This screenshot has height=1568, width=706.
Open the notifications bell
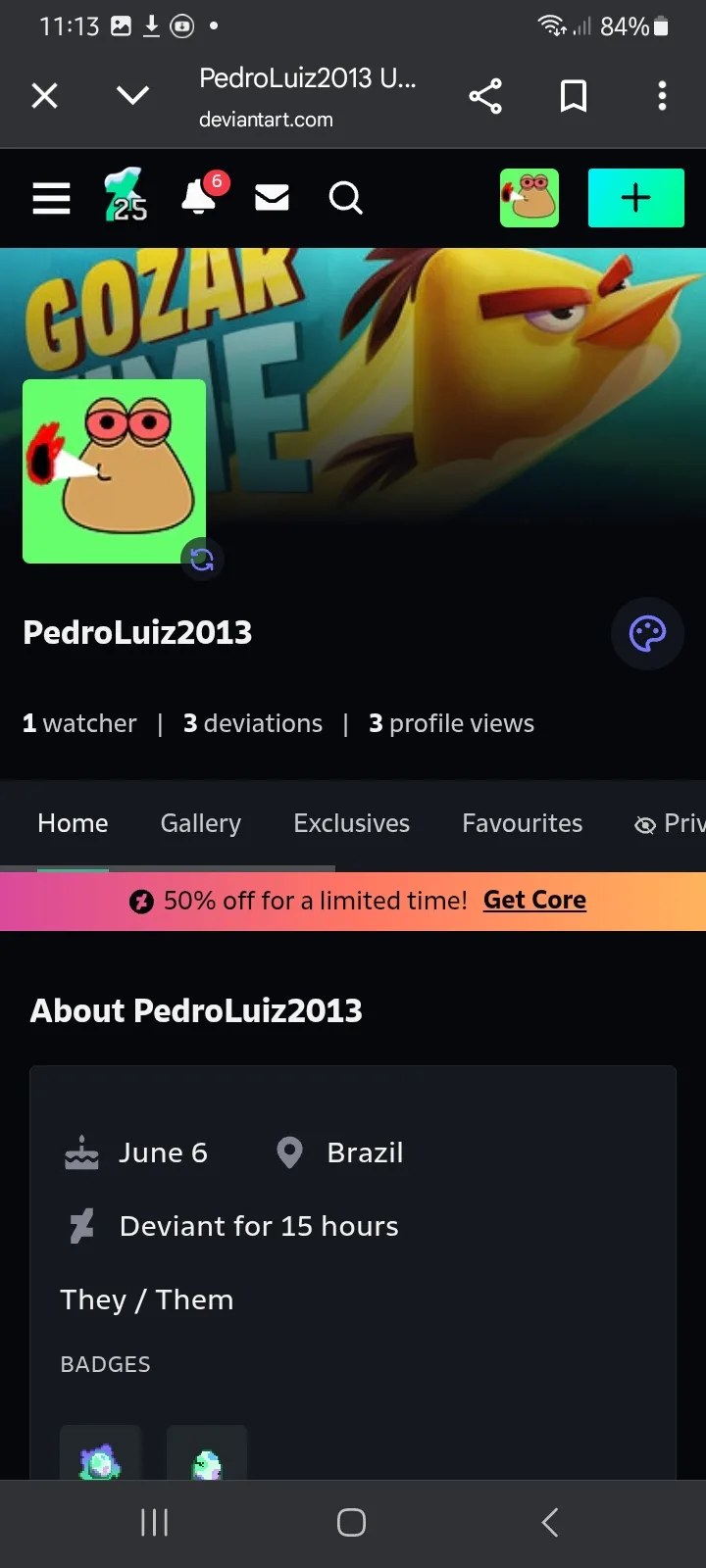pos(199,197)
